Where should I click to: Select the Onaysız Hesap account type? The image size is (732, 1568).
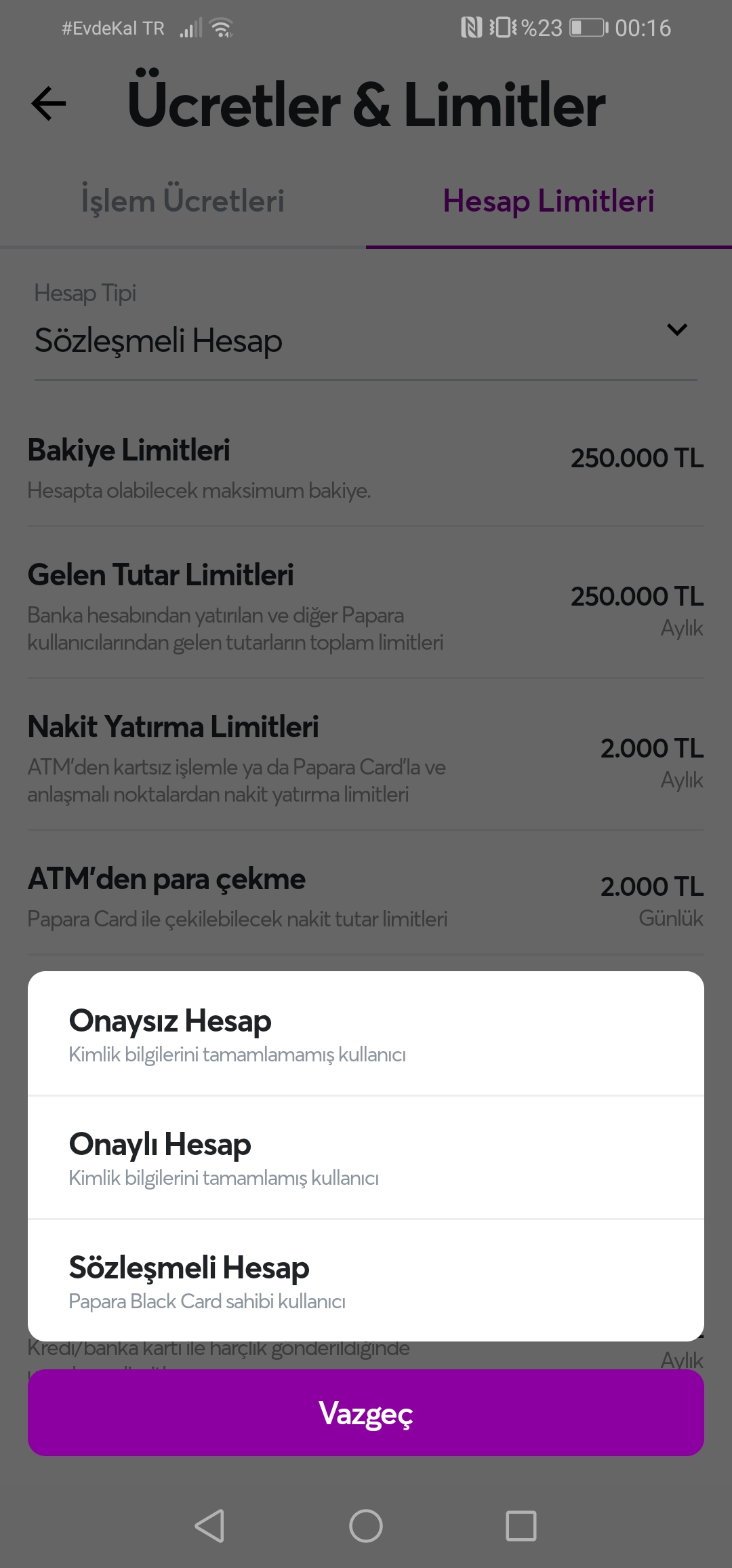(366, 1034)
